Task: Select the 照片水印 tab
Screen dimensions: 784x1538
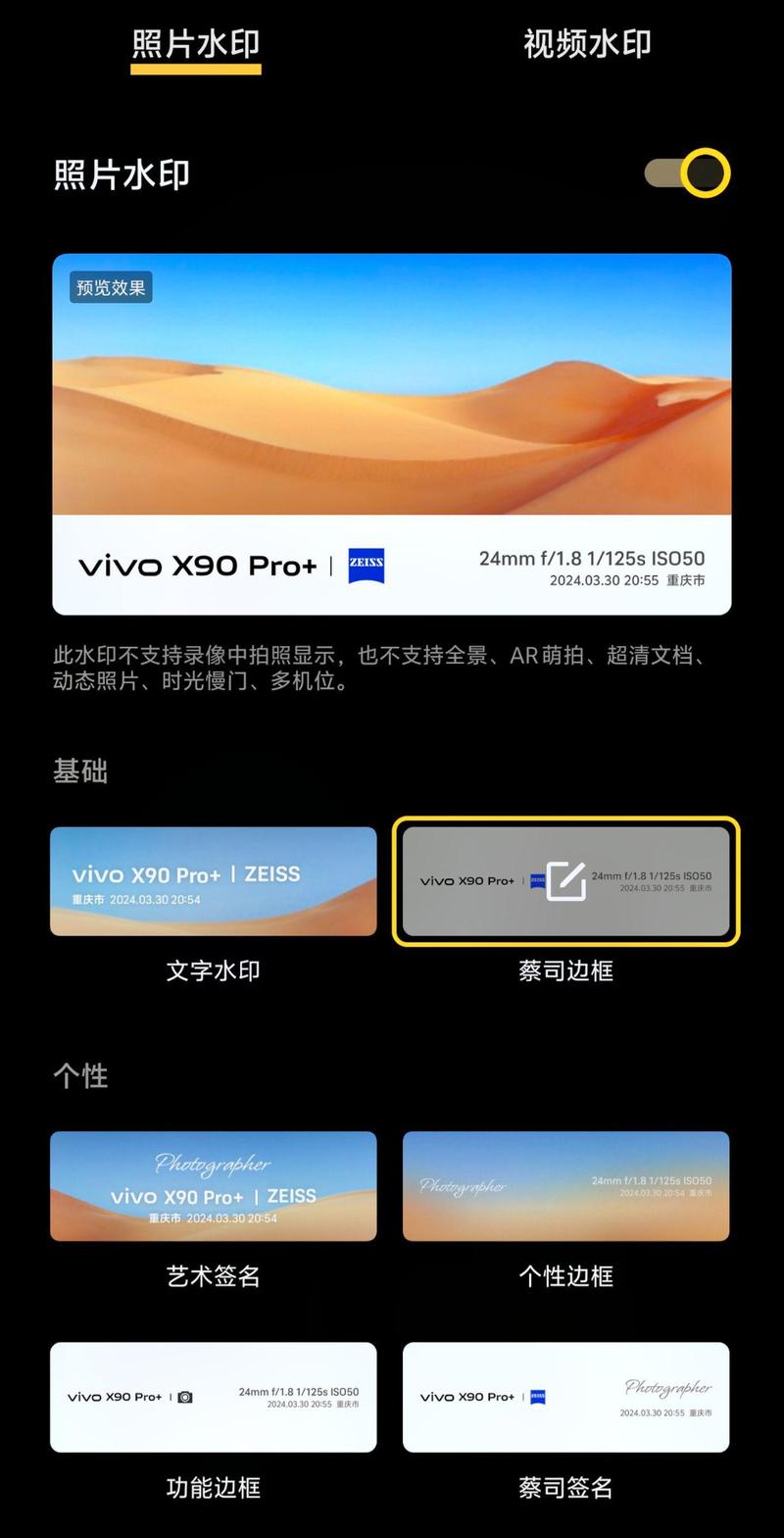Action: 194,44
